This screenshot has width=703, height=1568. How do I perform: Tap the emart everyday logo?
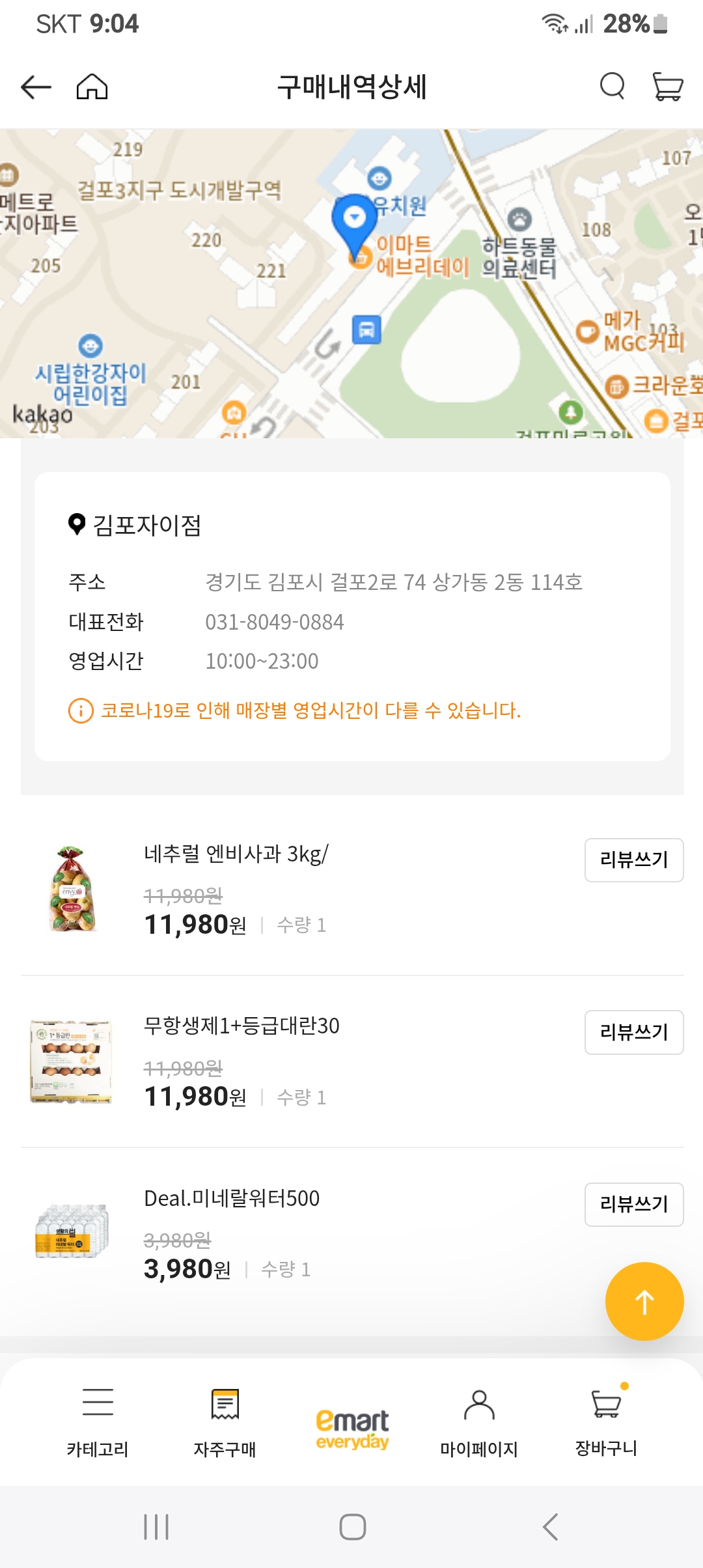click(351, 1423)
